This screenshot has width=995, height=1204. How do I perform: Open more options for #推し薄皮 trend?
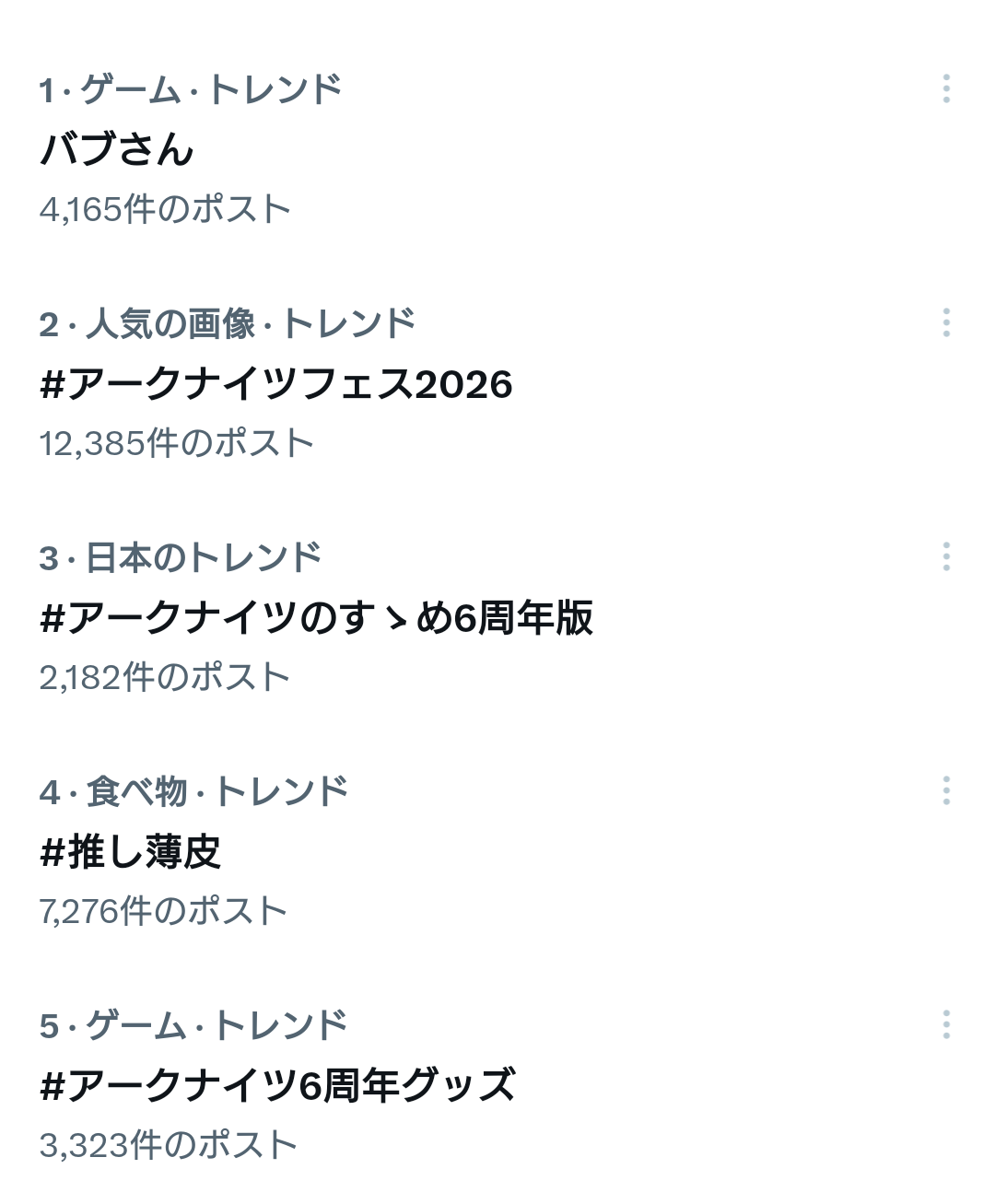(946, 790)
